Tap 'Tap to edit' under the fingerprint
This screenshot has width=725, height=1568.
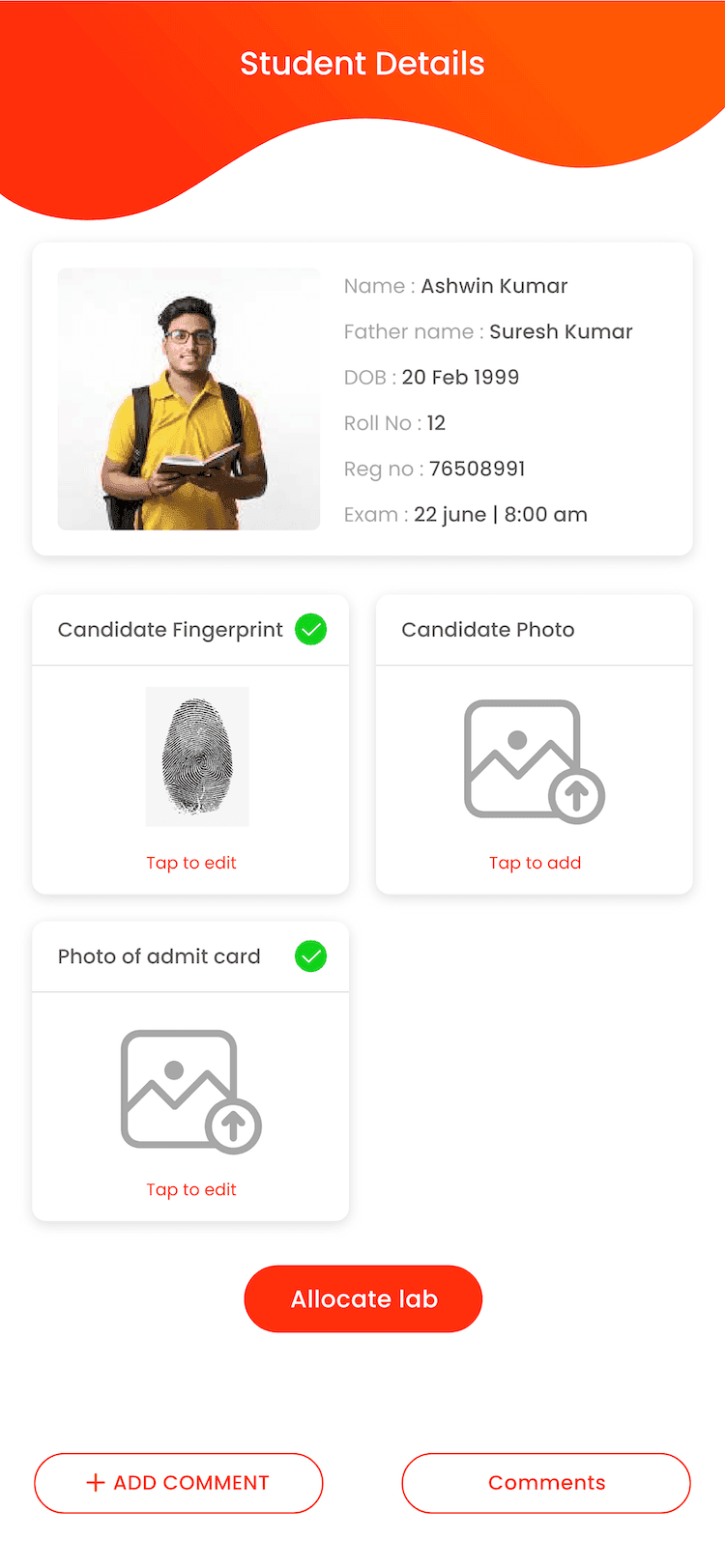click(190, 863)
